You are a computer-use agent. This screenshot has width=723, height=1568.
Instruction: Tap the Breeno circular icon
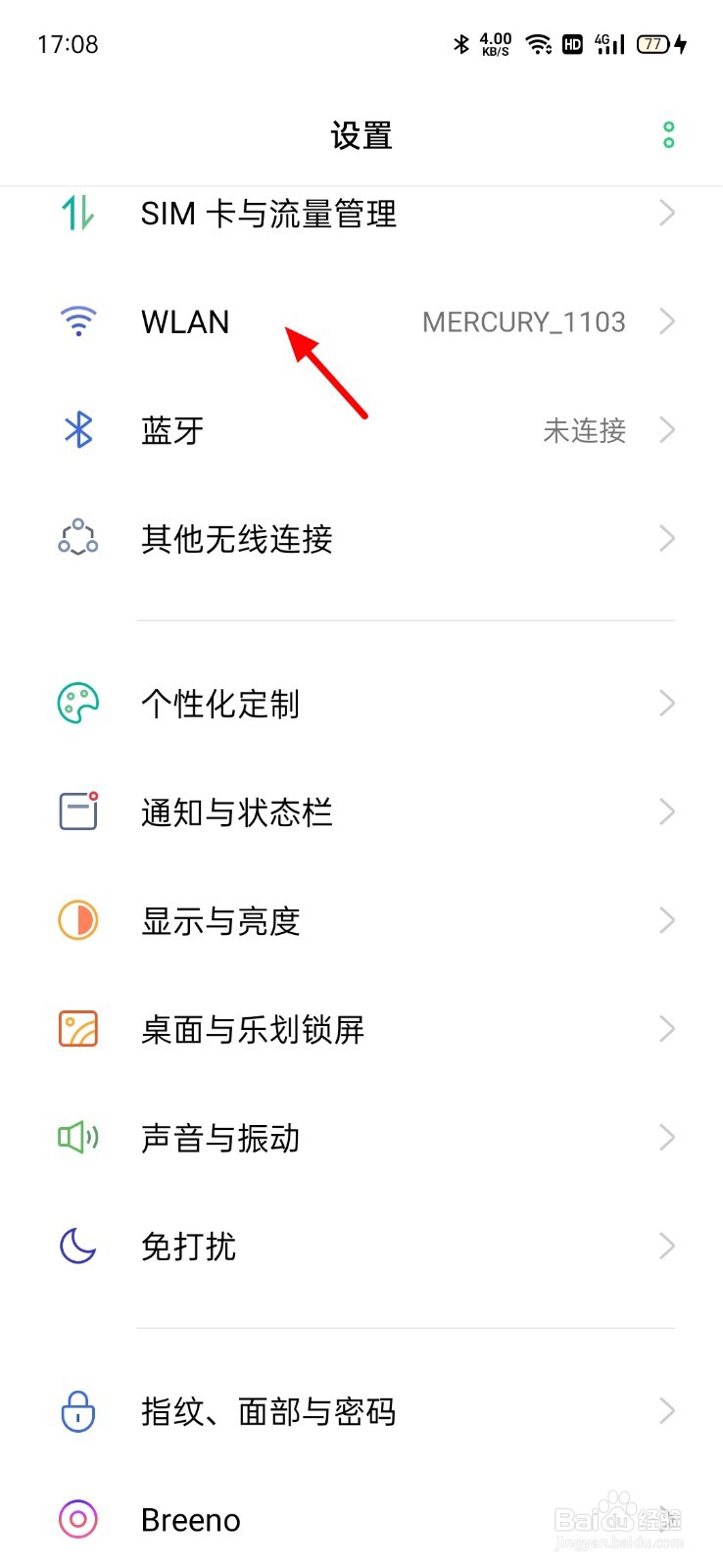(x=77, y=1519)
